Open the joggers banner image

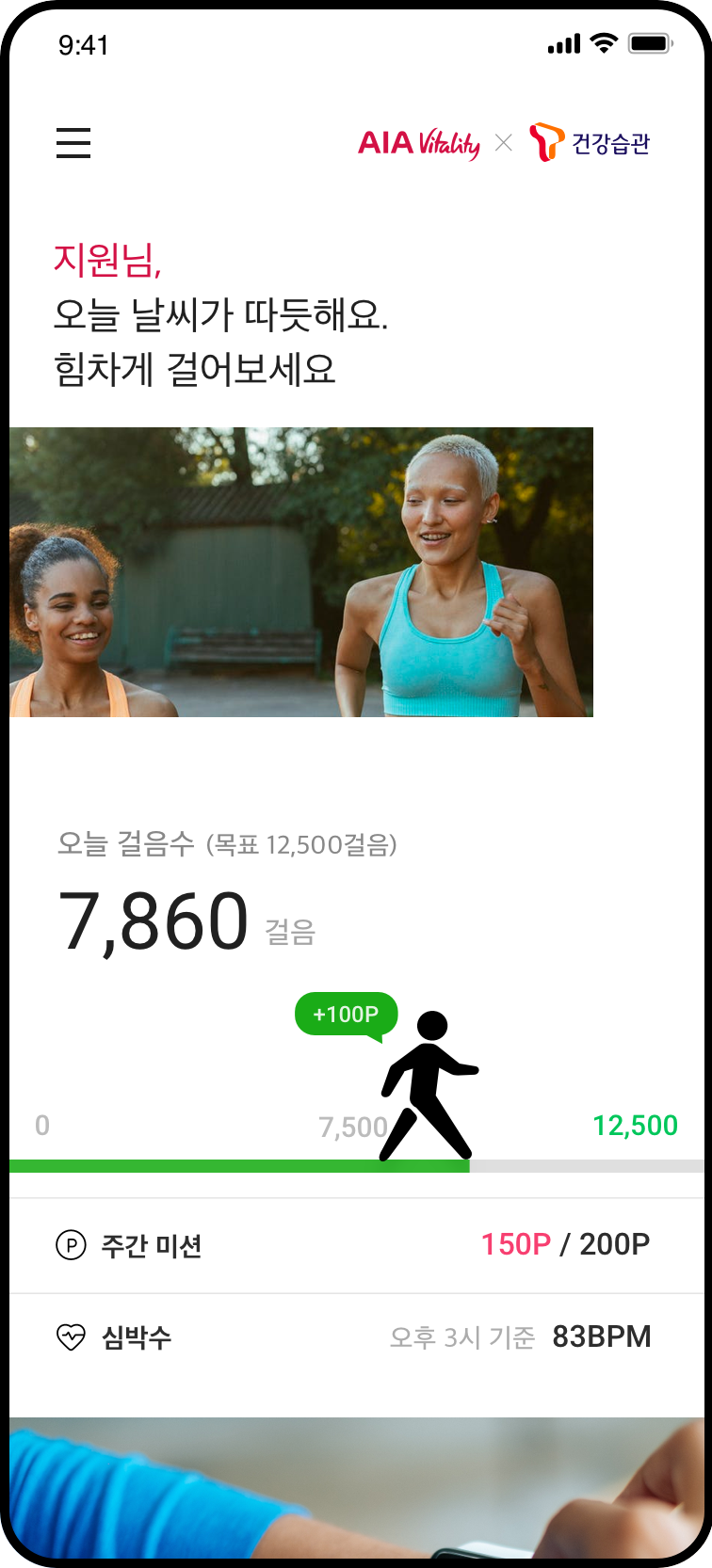point(301,572)
